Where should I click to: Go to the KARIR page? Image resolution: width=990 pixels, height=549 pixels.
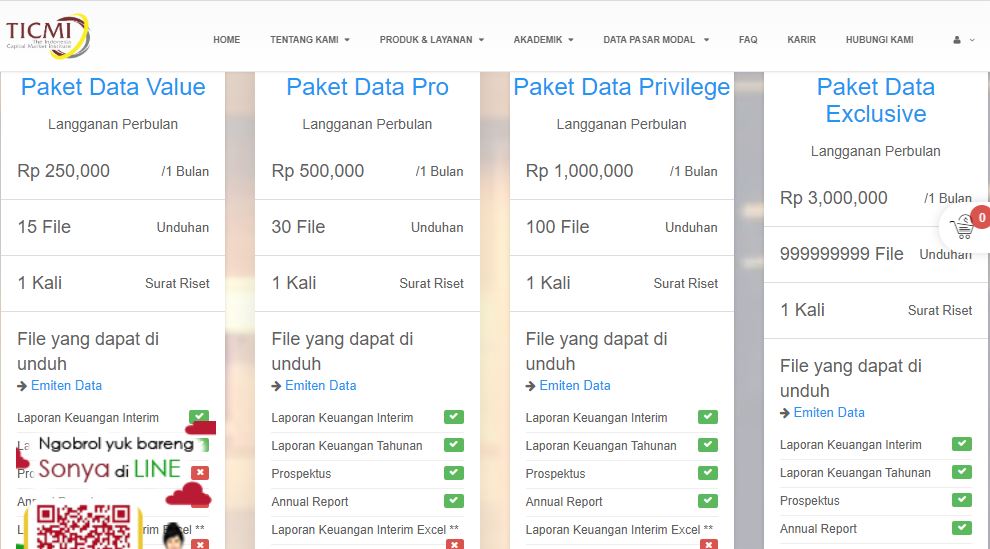click(801, 40)
